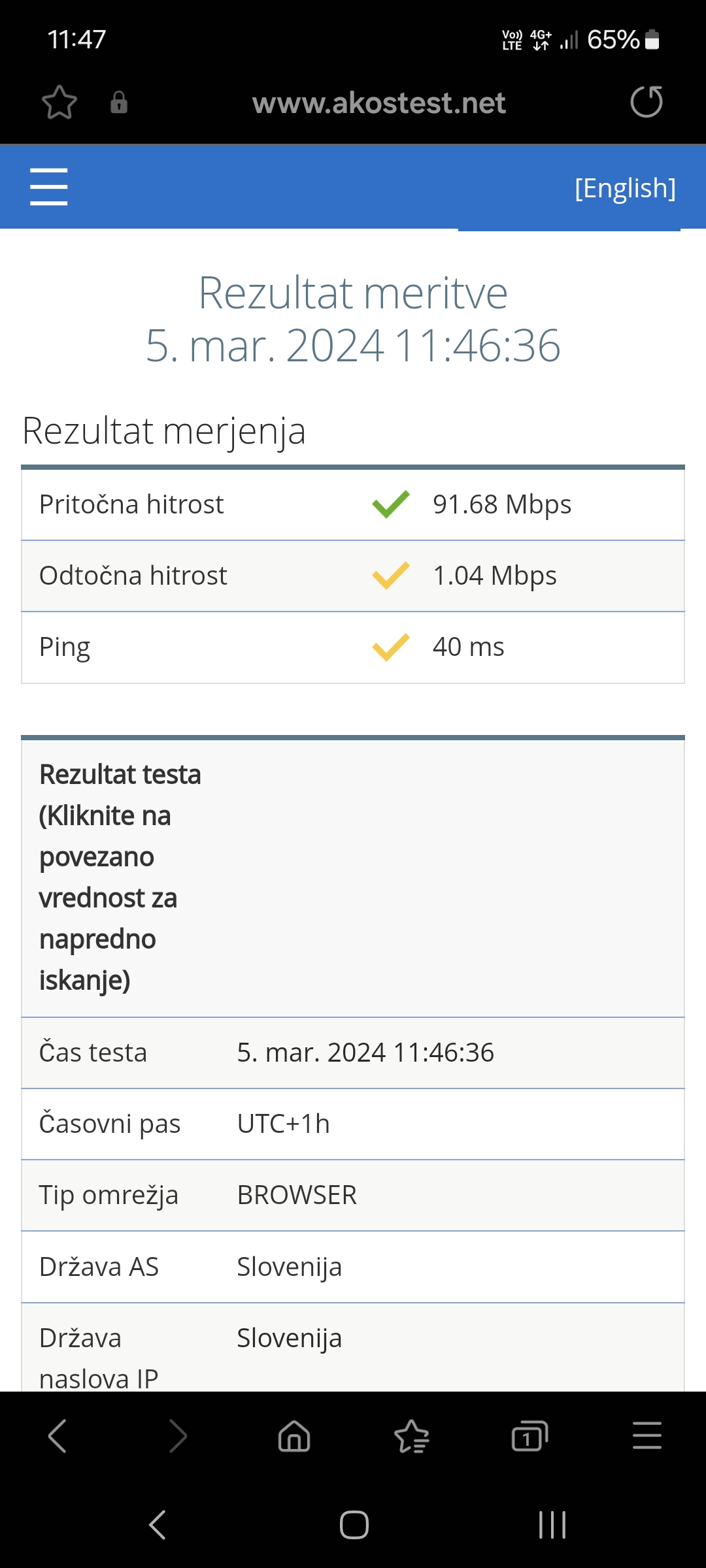706x1568 pixels.
Task: Go back to the previous browser page
Action: [58, 1436]
